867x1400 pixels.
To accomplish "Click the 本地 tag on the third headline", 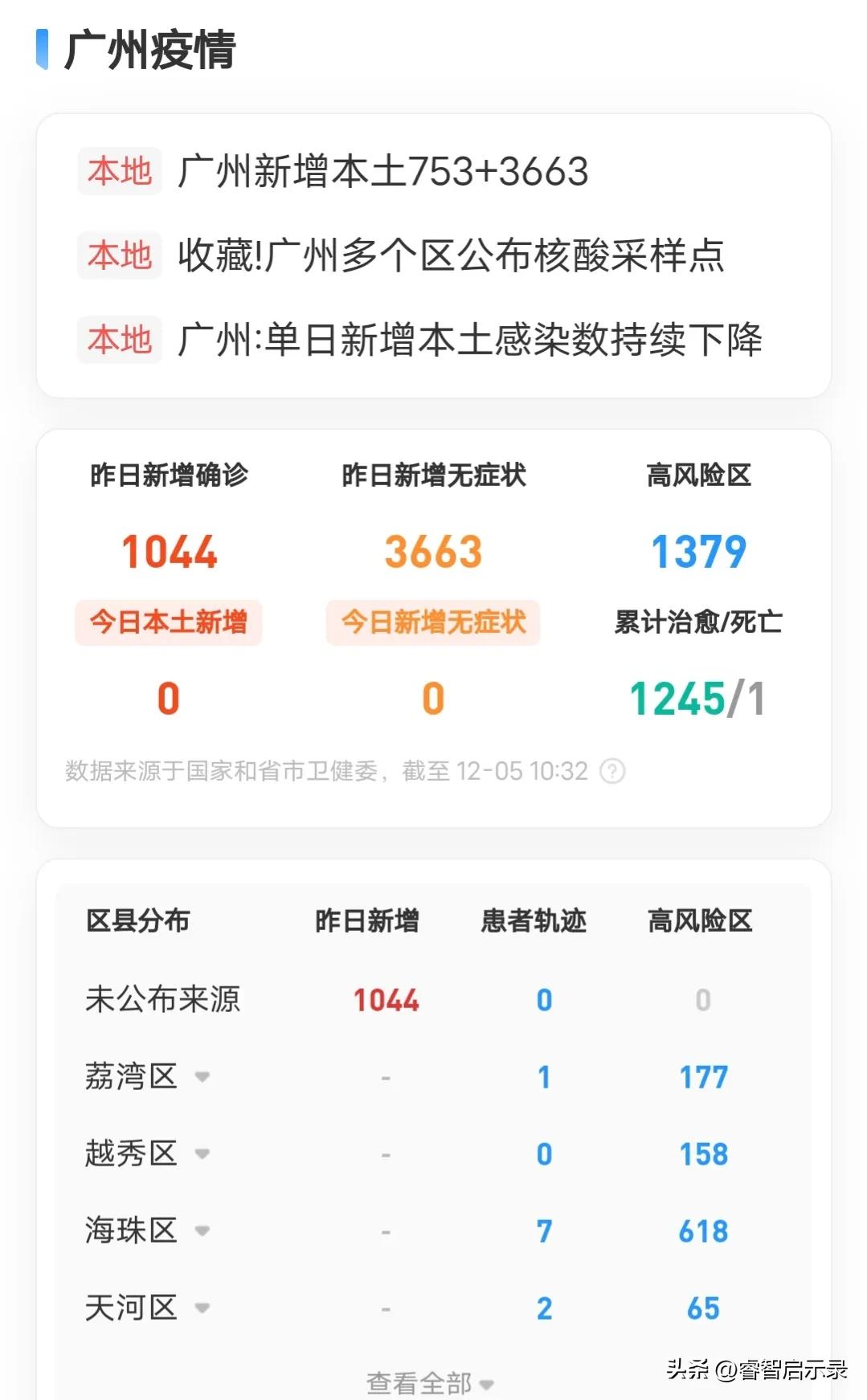I will [x=119, y=340].
